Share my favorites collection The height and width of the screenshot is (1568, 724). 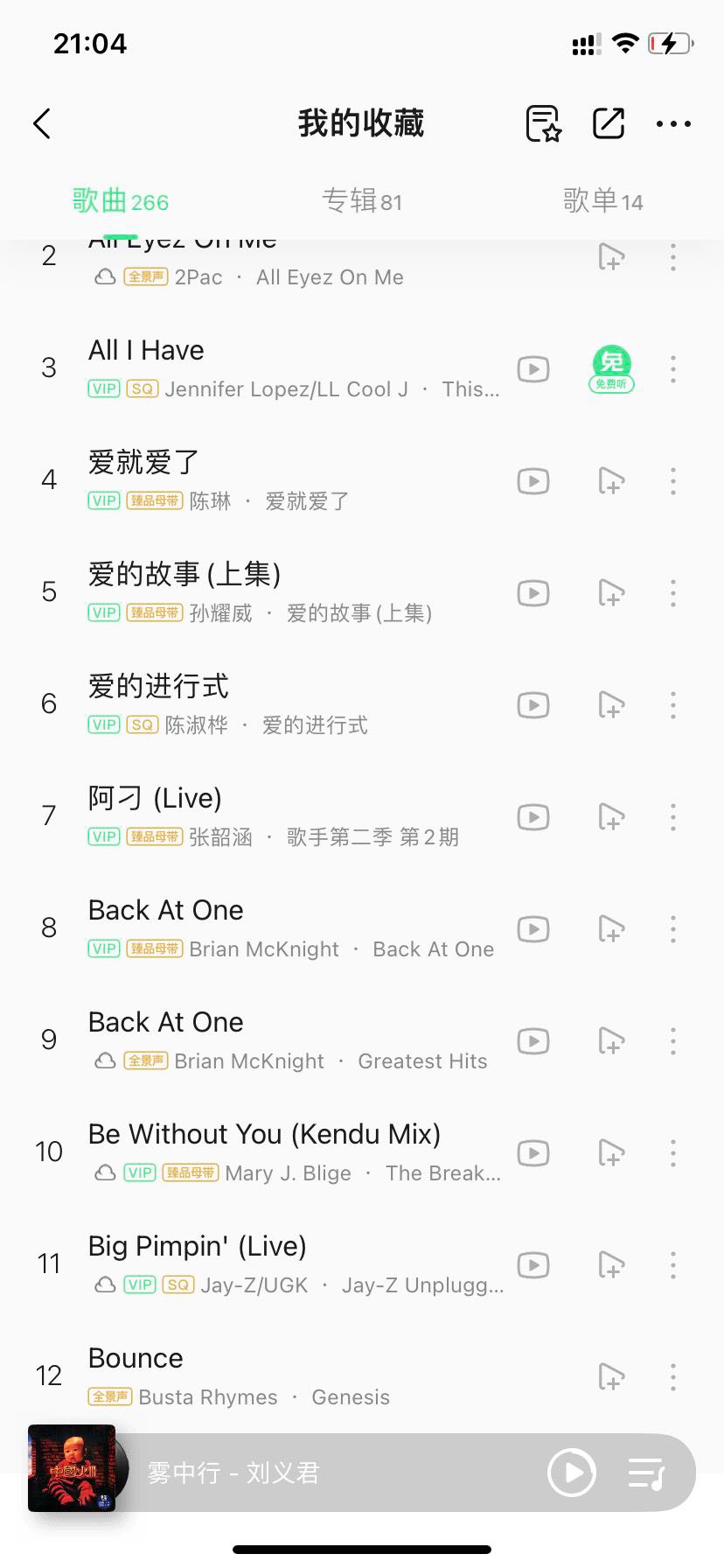pyautogui.click(x=609, y=123)
